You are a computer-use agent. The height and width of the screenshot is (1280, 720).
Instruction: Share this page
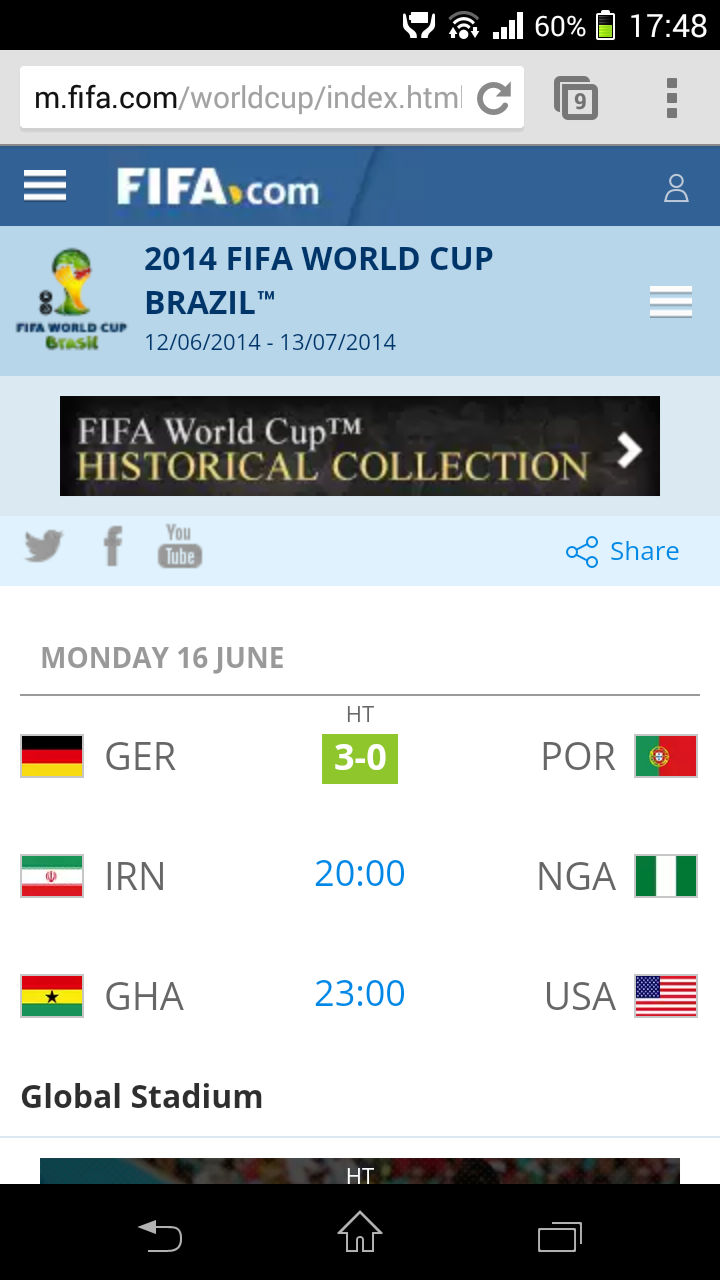coord(623,551)
